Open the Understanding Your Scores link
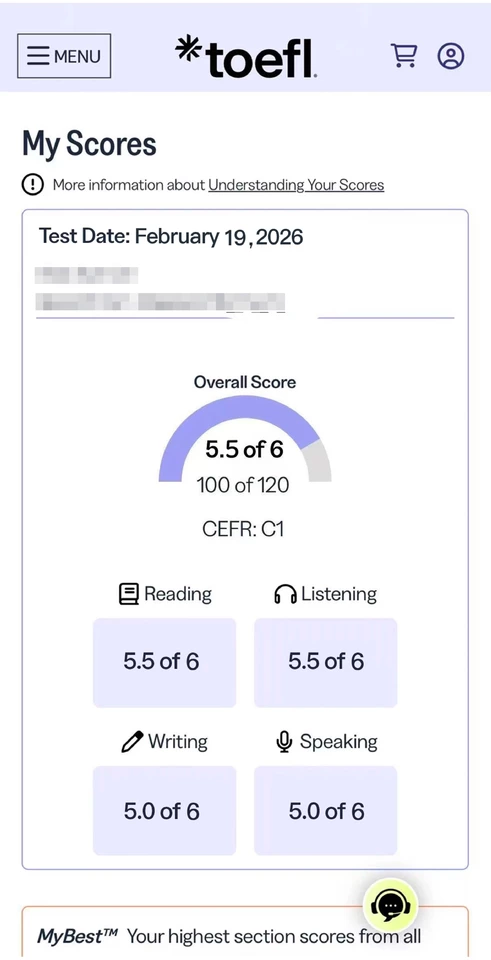Image resolution: width=491 pixels, height=960 pixels. [296, 185]
